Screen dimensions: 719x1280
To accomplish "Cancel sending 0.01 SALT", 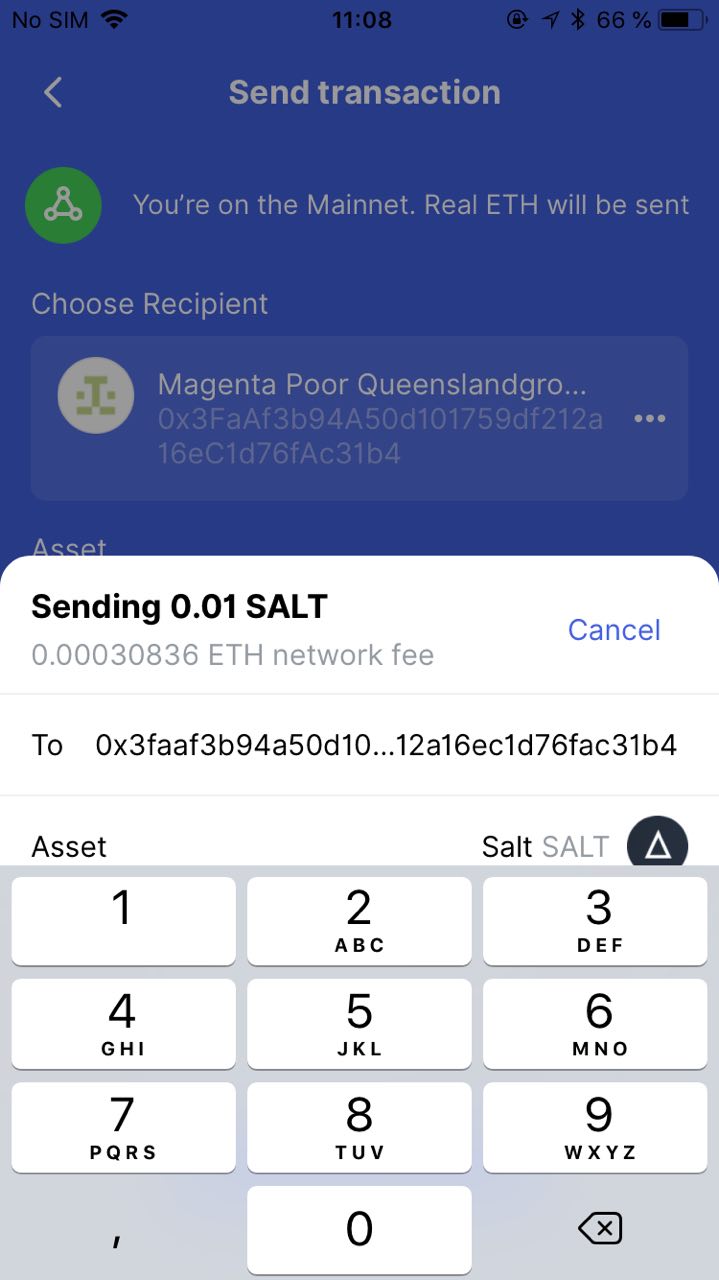I will click(x=614, y=629).
